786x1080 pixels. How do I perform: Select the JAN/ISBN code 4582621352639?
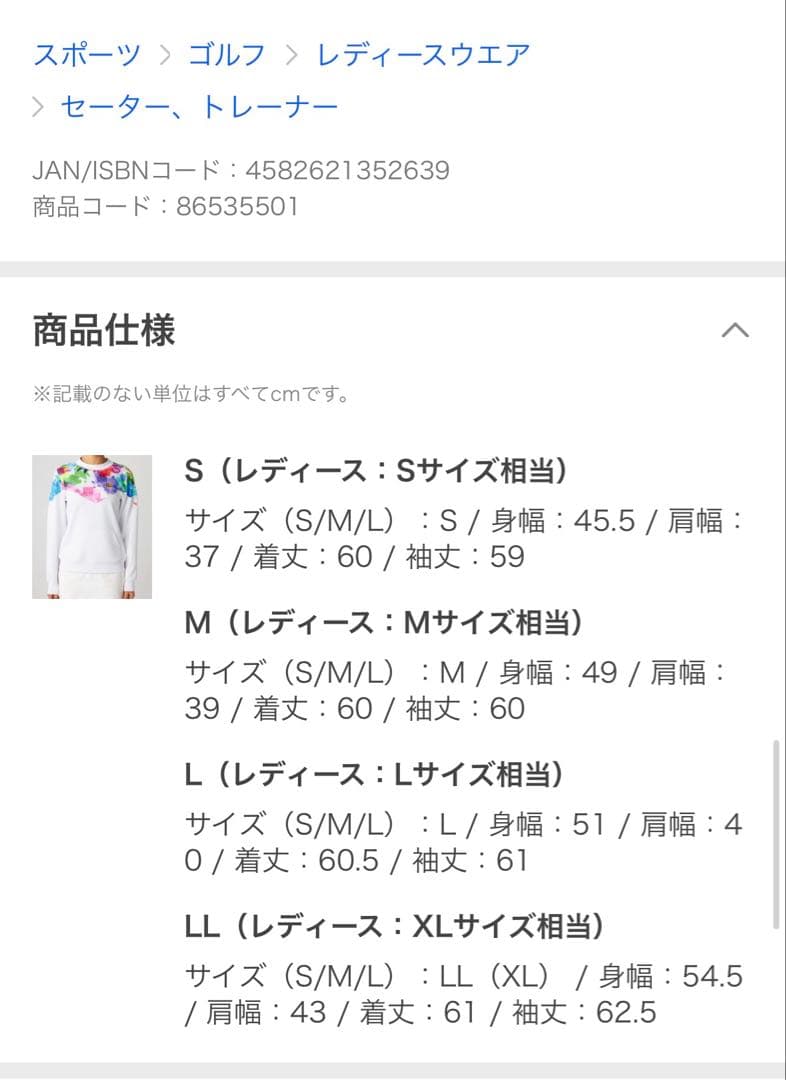[241, 168]
